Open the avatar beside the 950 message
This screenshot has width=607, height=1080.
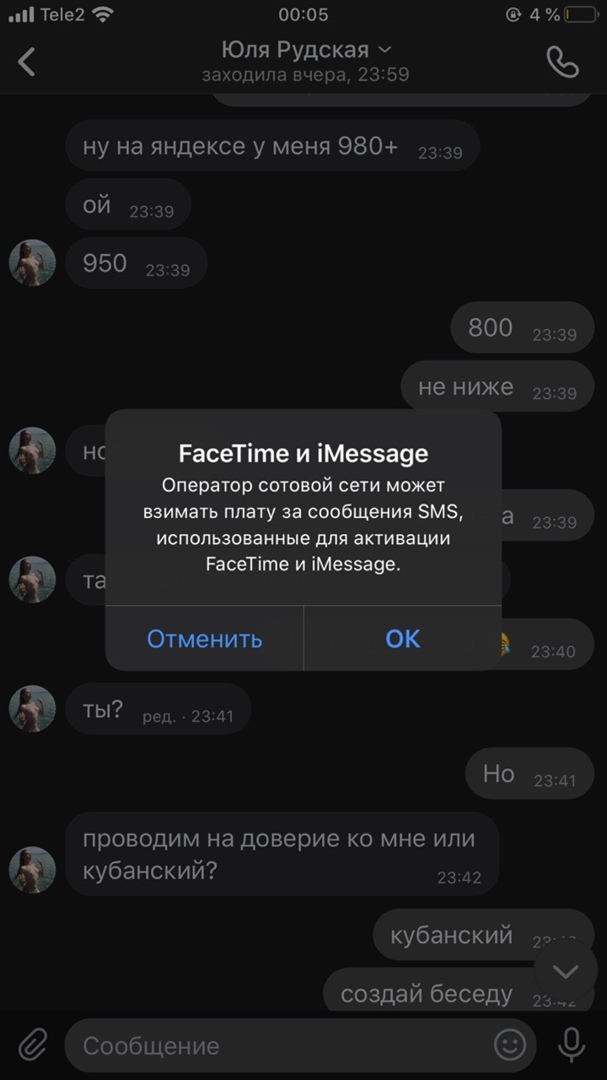(32, 263)
